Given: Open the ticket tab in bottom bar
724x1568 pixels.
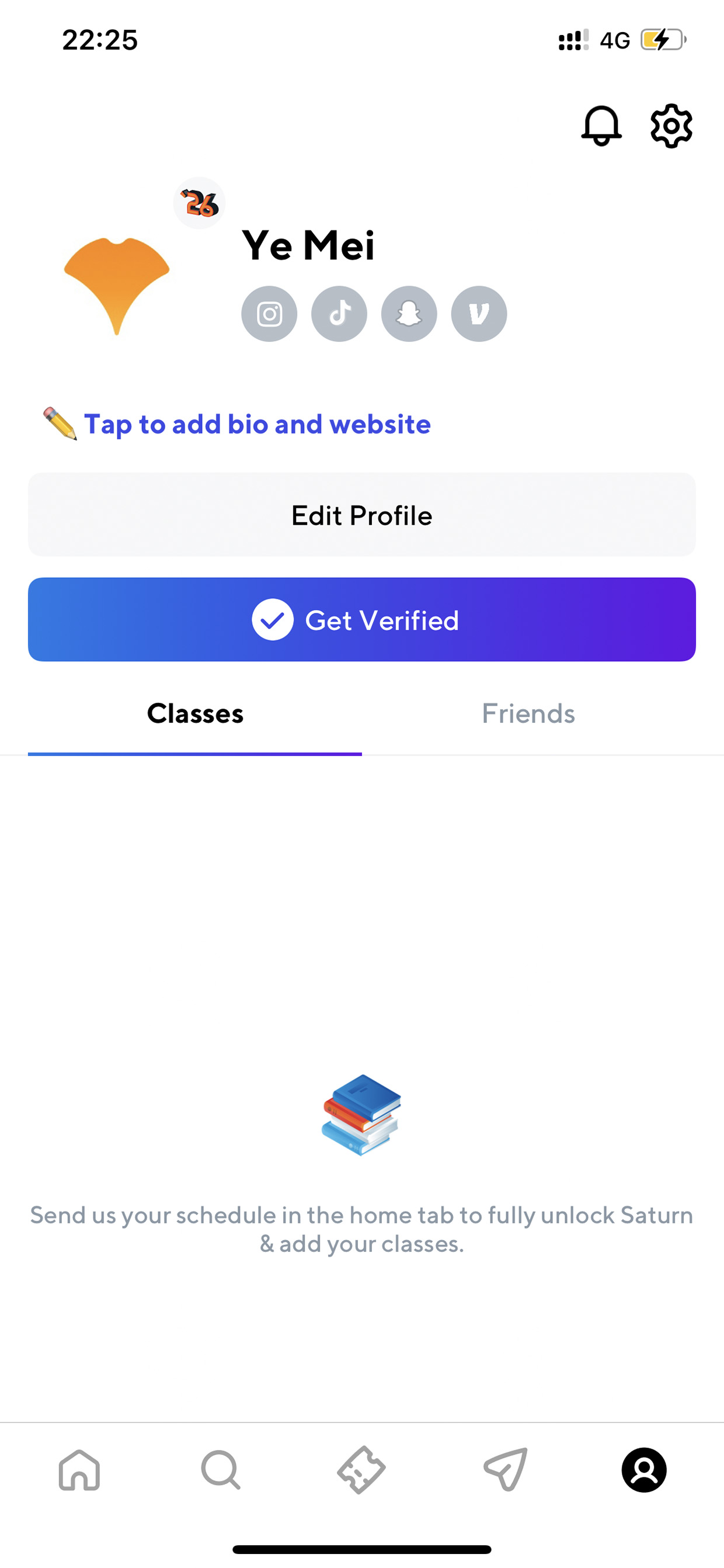Looking at the screenshot, I should [361, 1469].
